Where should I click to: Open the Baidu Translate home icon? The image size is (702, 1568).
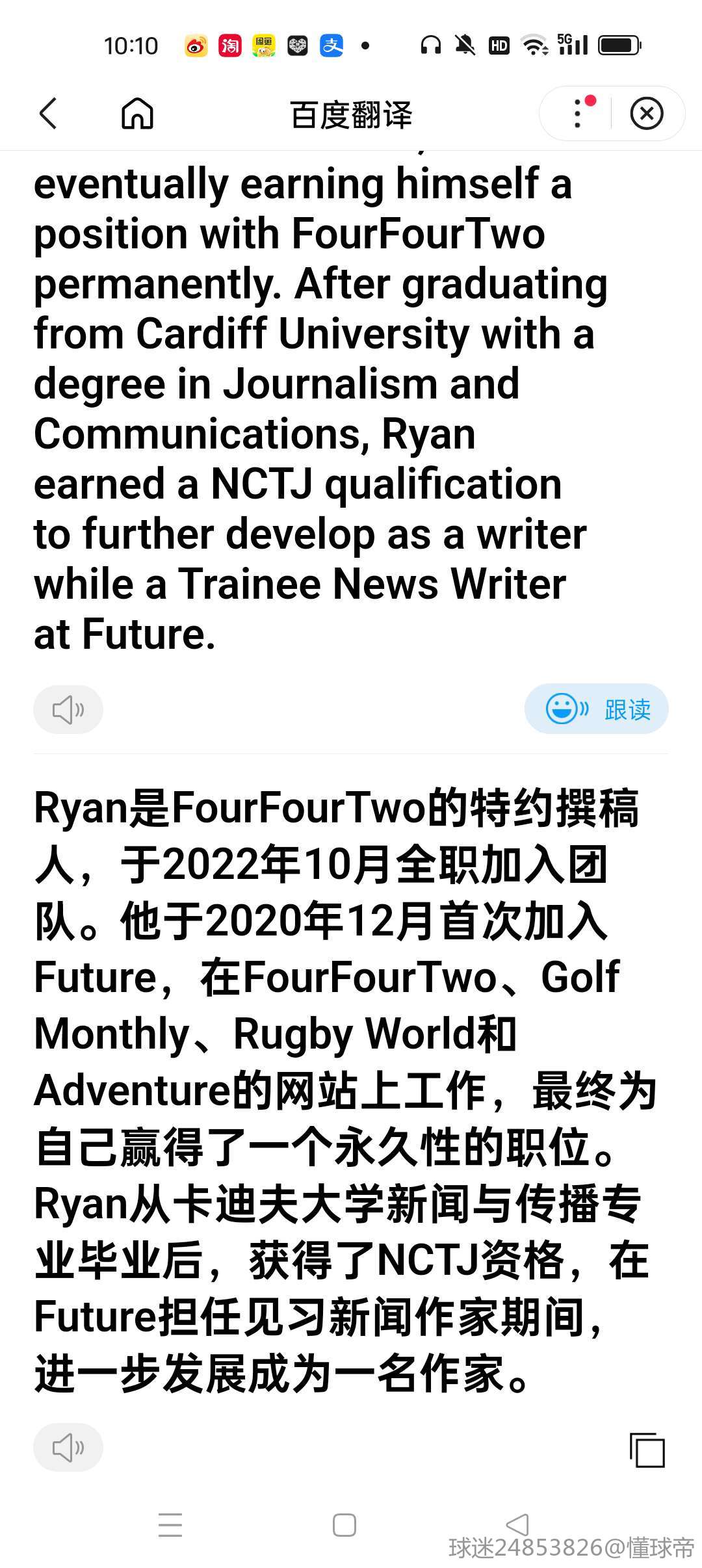tap(137, 114)
